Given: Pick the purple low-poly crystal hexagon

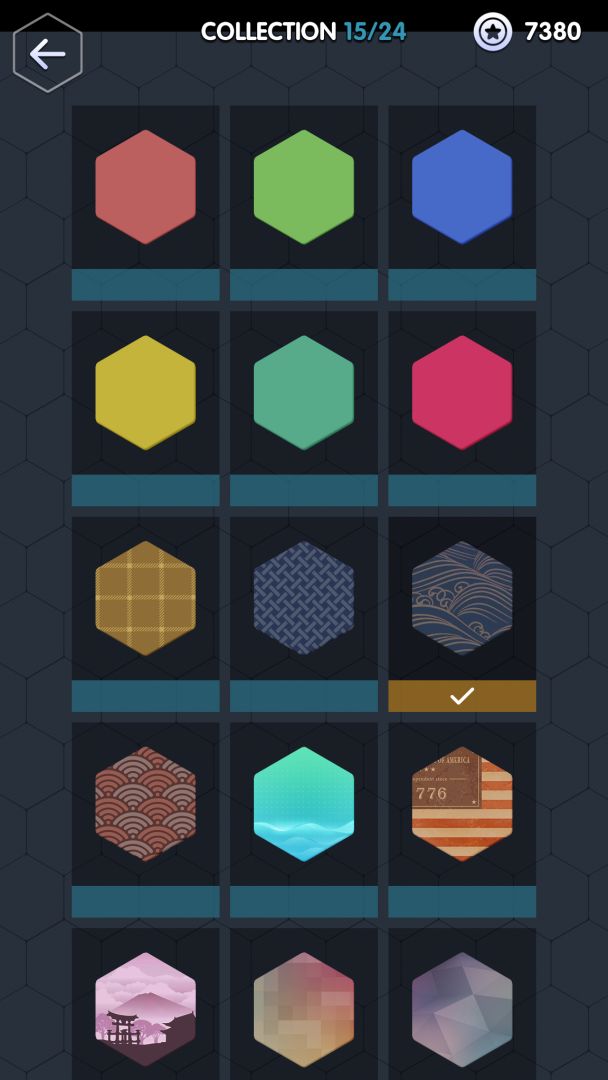Looking at the screenshot, I should point(462,1008).
